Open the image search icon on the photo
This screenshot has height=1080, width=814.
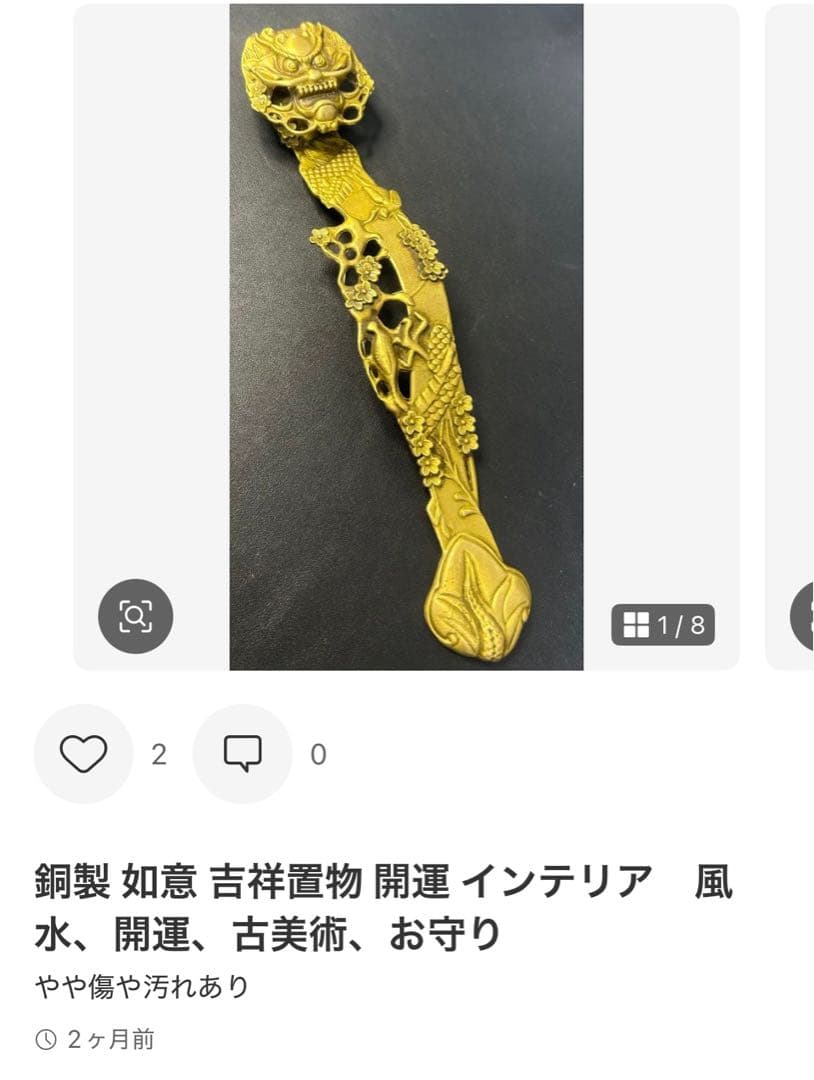coord(135,616)
